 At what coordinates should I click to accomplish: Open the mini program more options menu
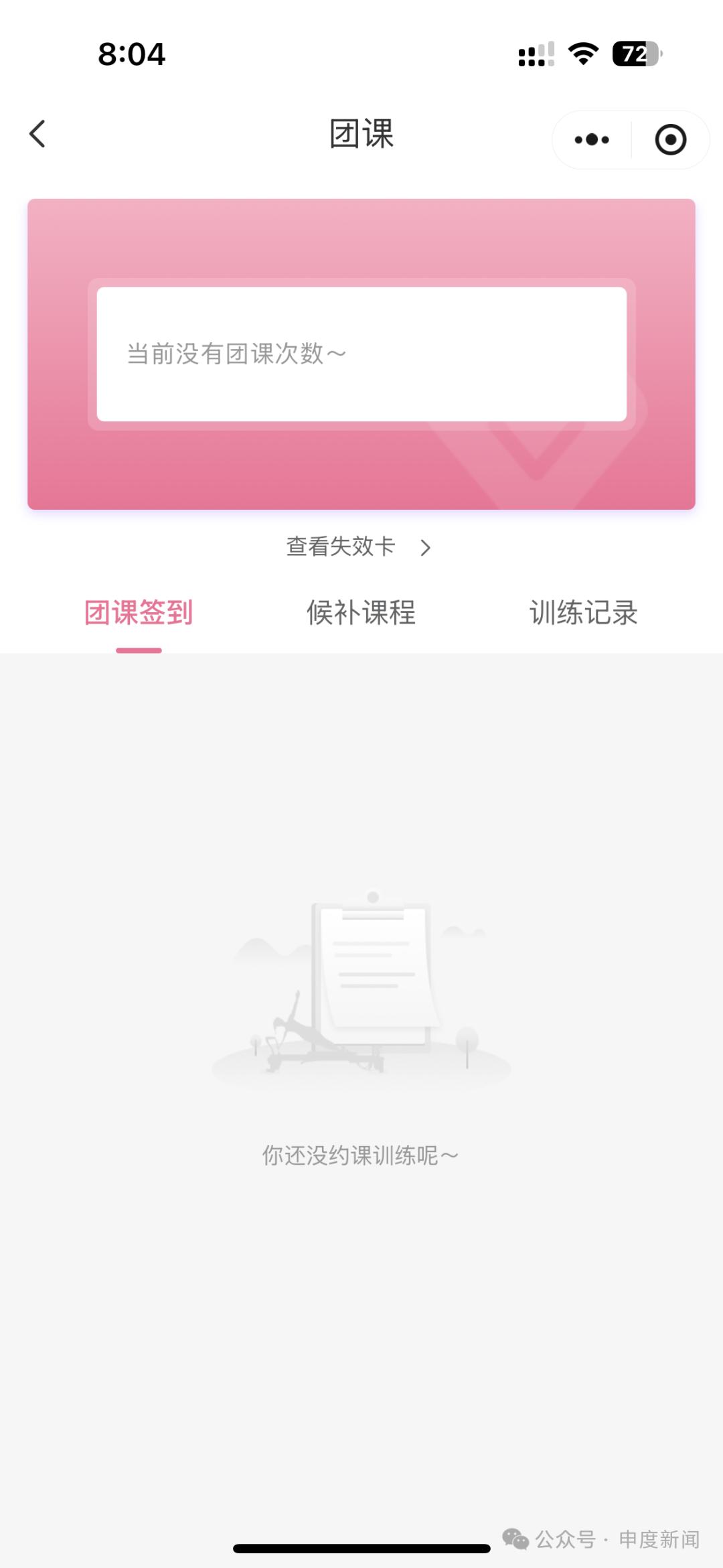tap(592, 140)
